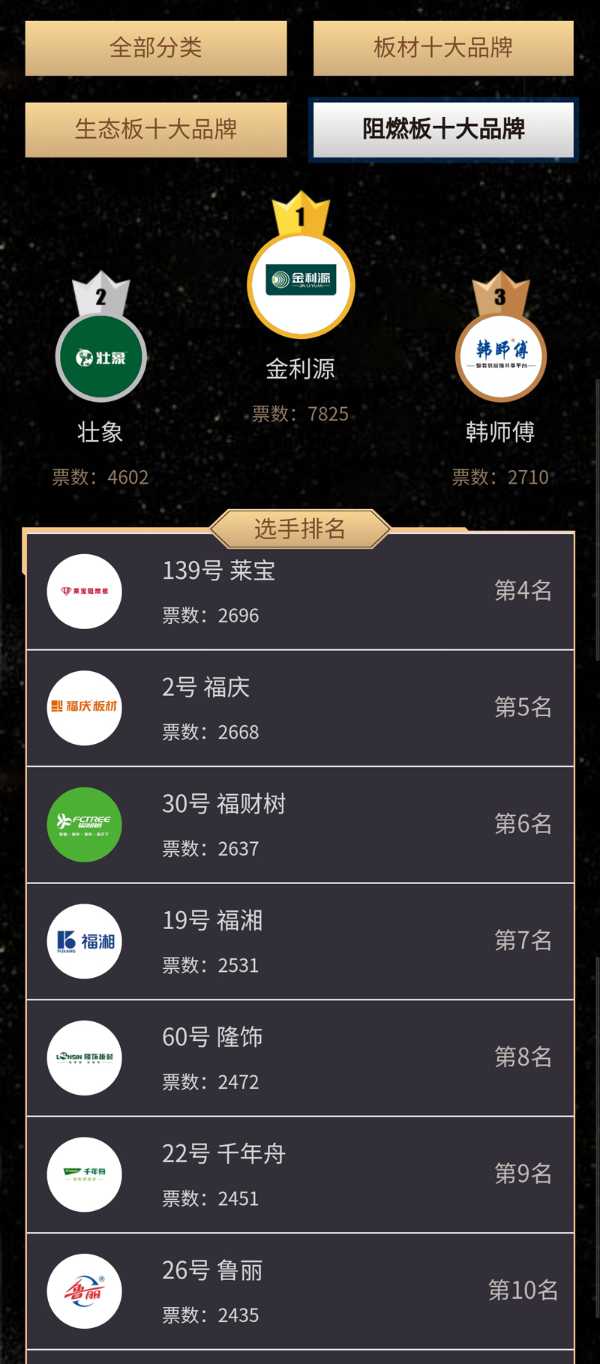Select the 19号 福湘 row
The image size is (600, 1364).
(300, 941)
